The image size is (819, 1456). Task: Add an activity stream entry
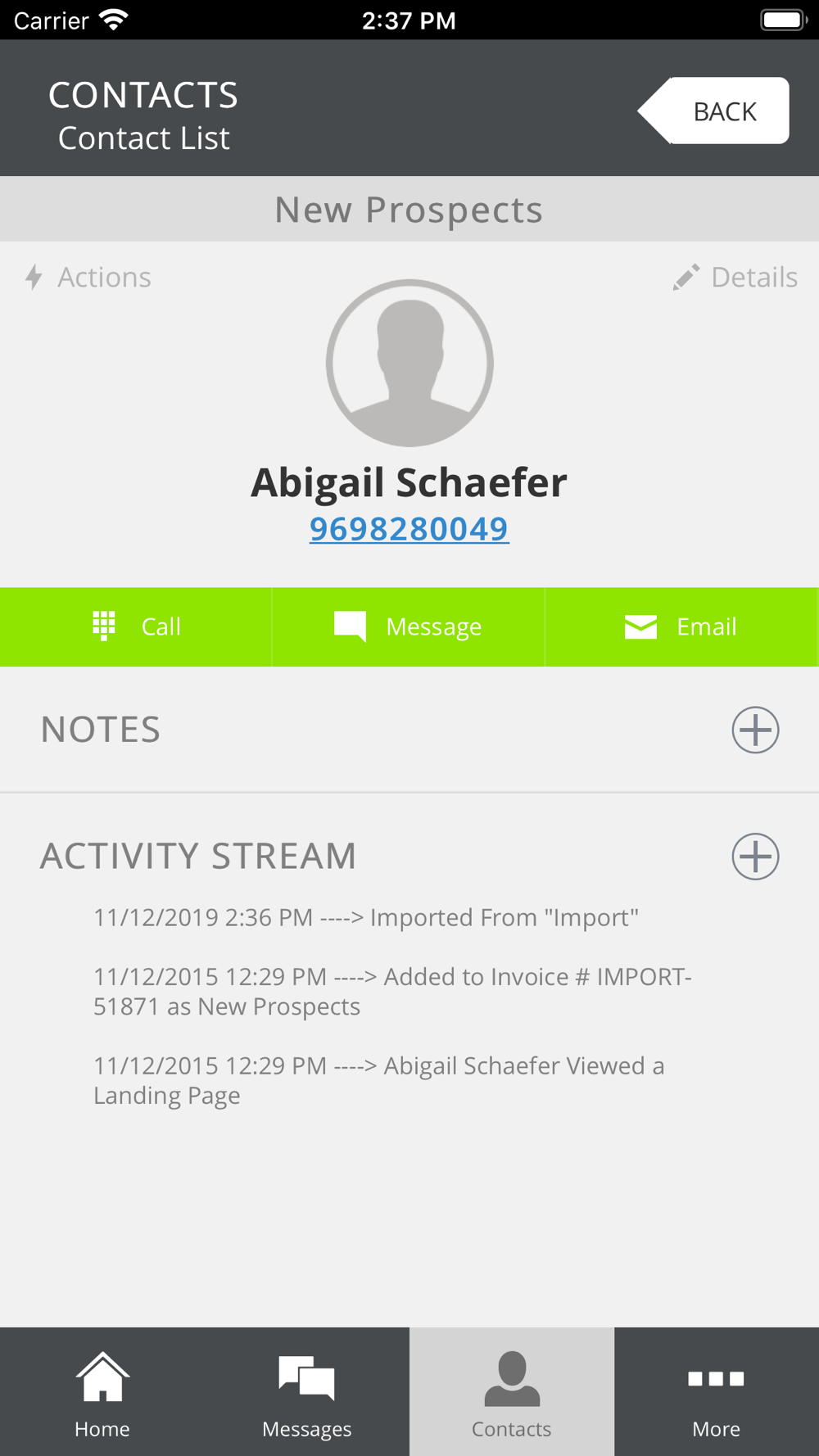tap(755, 857)
